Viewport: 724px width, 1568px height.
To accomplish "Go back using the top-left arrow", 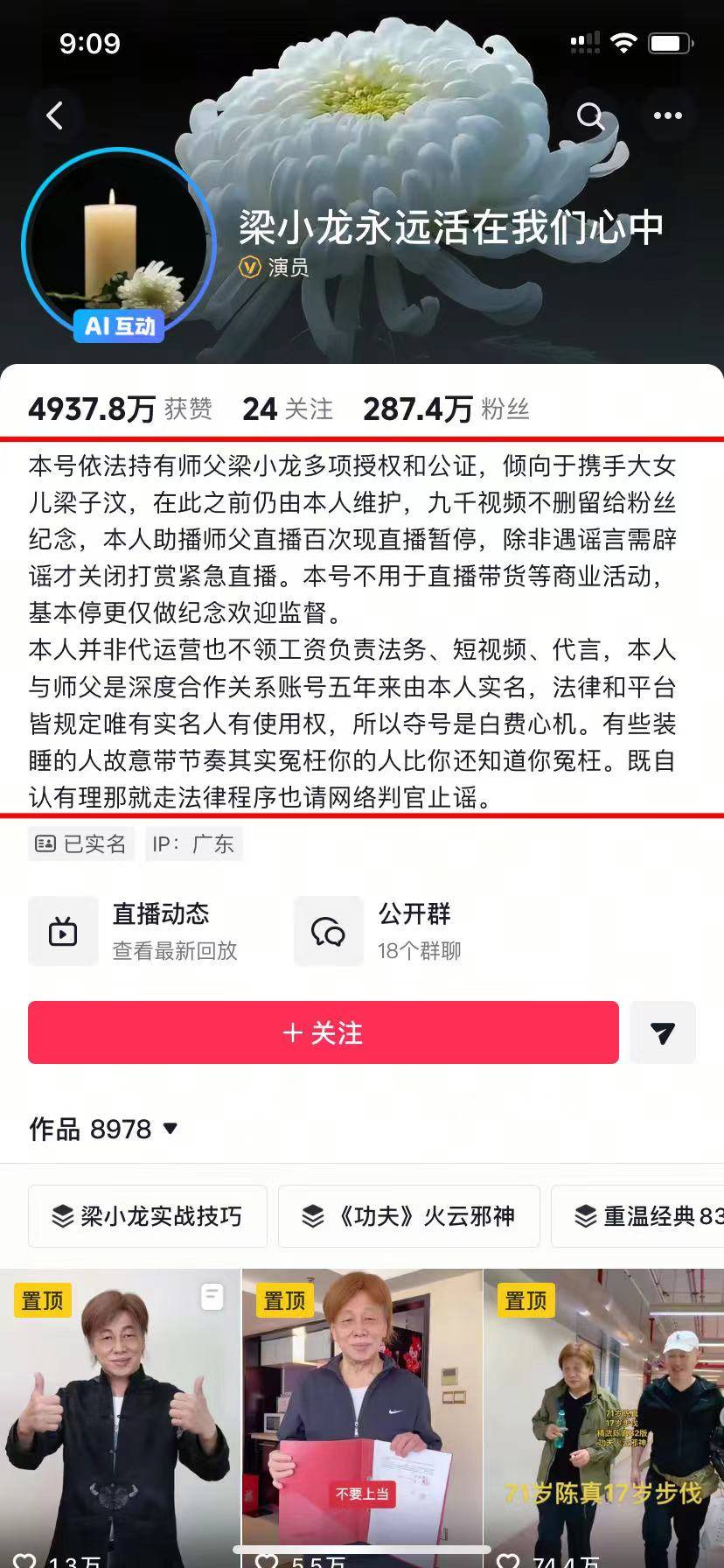I will (x=55, y=115).
